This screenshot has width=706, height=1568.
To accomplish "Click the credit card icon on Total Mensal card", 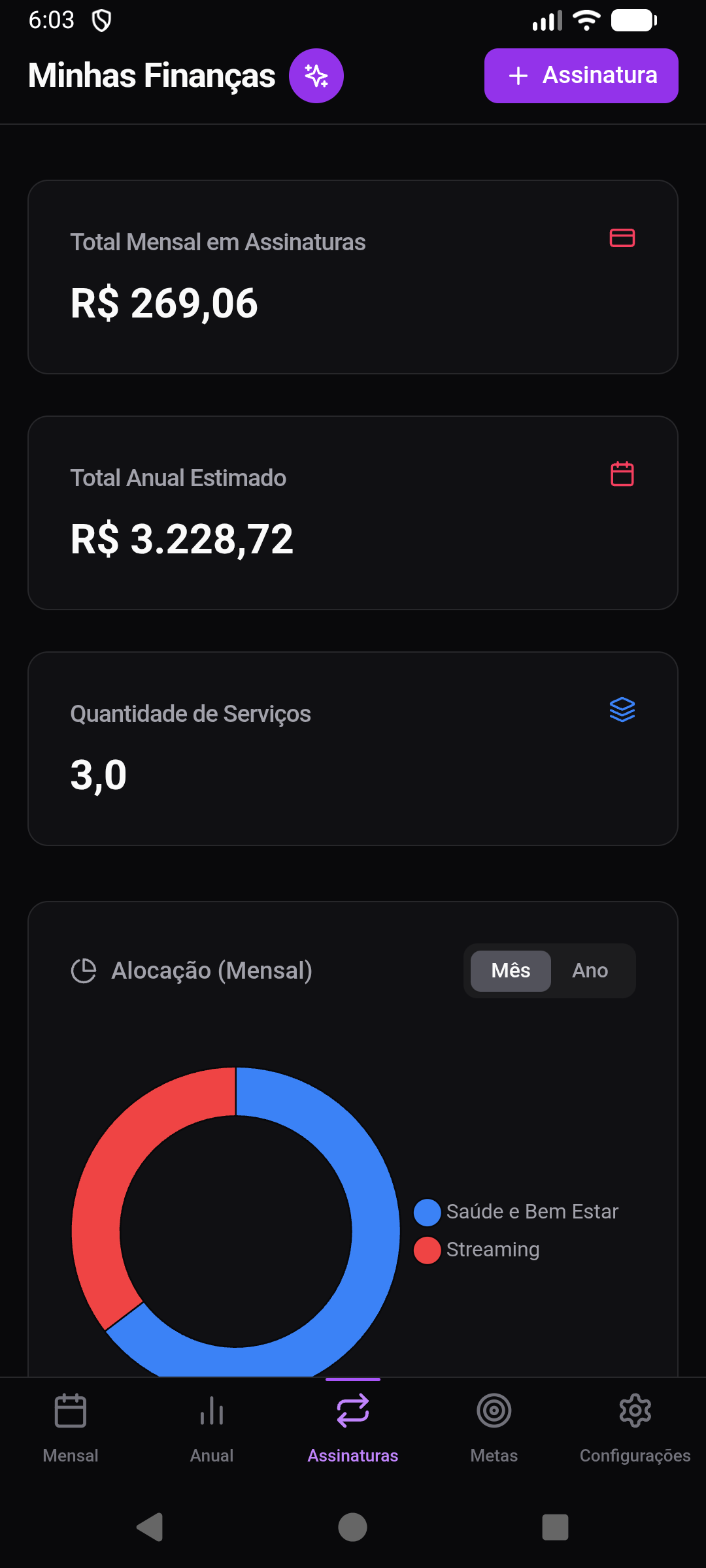I will pyautogui.click(x=621, y=238).
